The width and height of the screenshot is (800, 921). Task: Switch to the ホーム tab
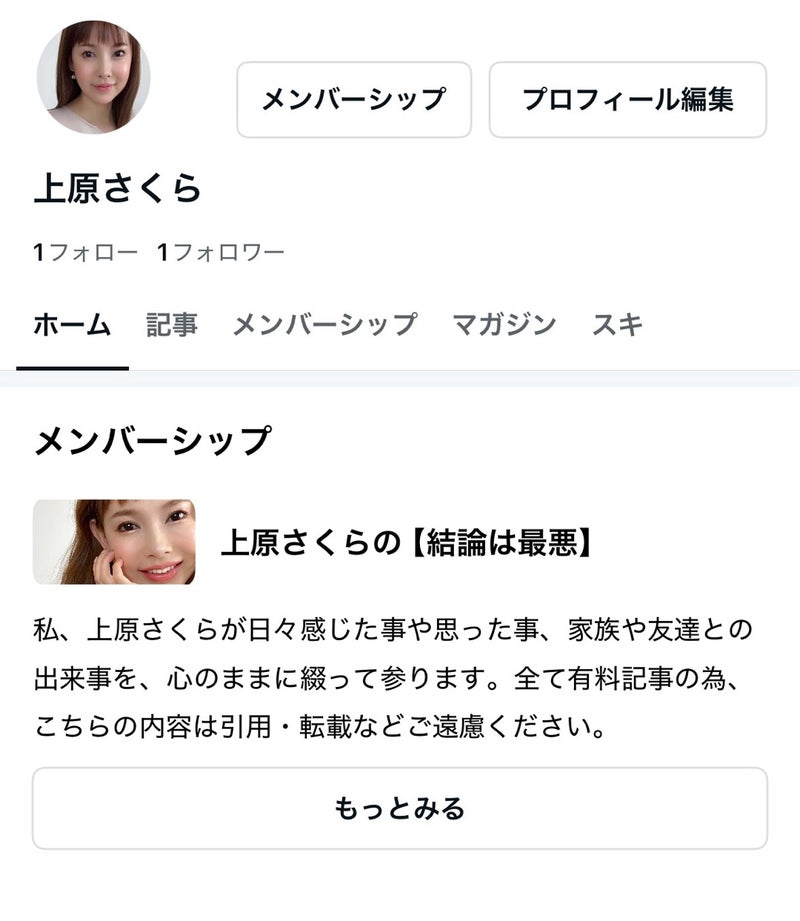click(72, 325)
